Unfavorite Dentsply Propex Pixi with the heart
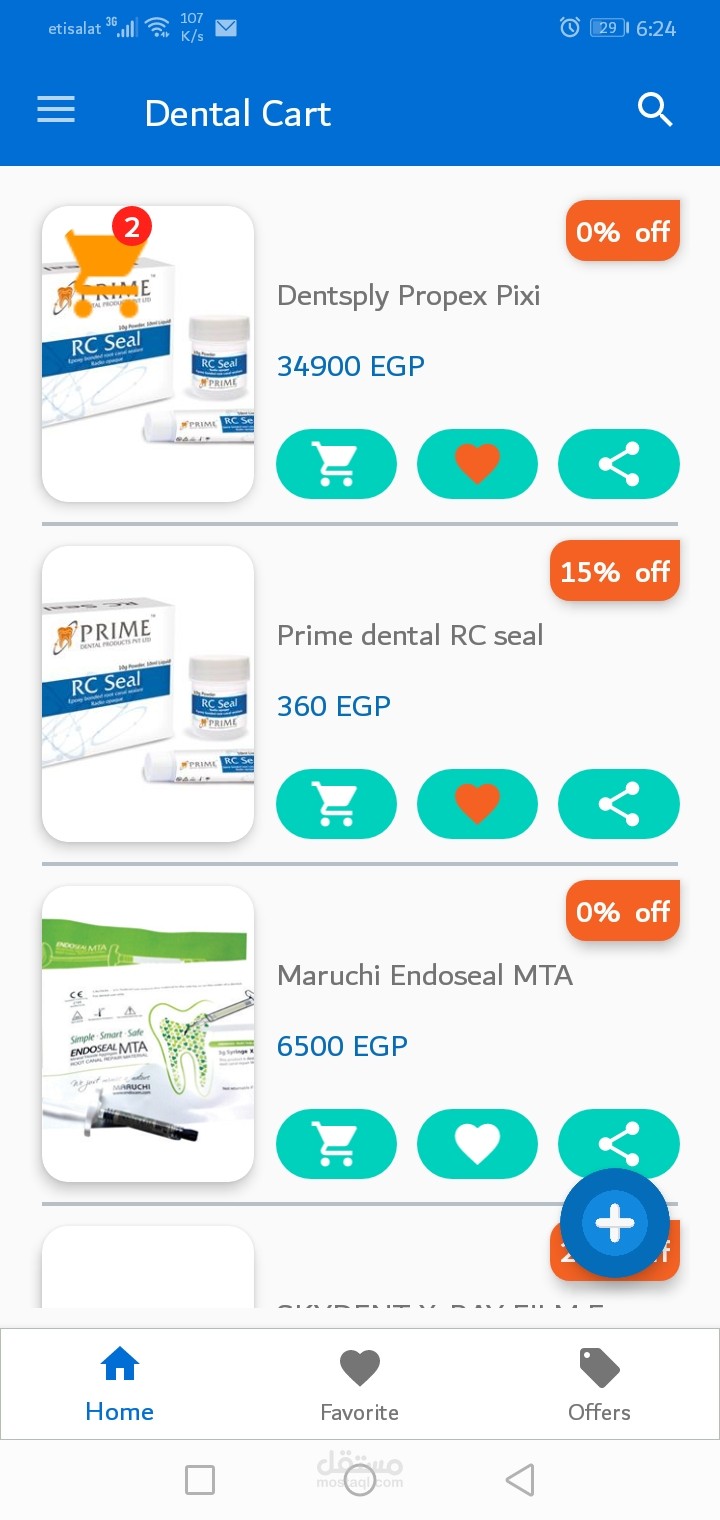 click(477, 464)
